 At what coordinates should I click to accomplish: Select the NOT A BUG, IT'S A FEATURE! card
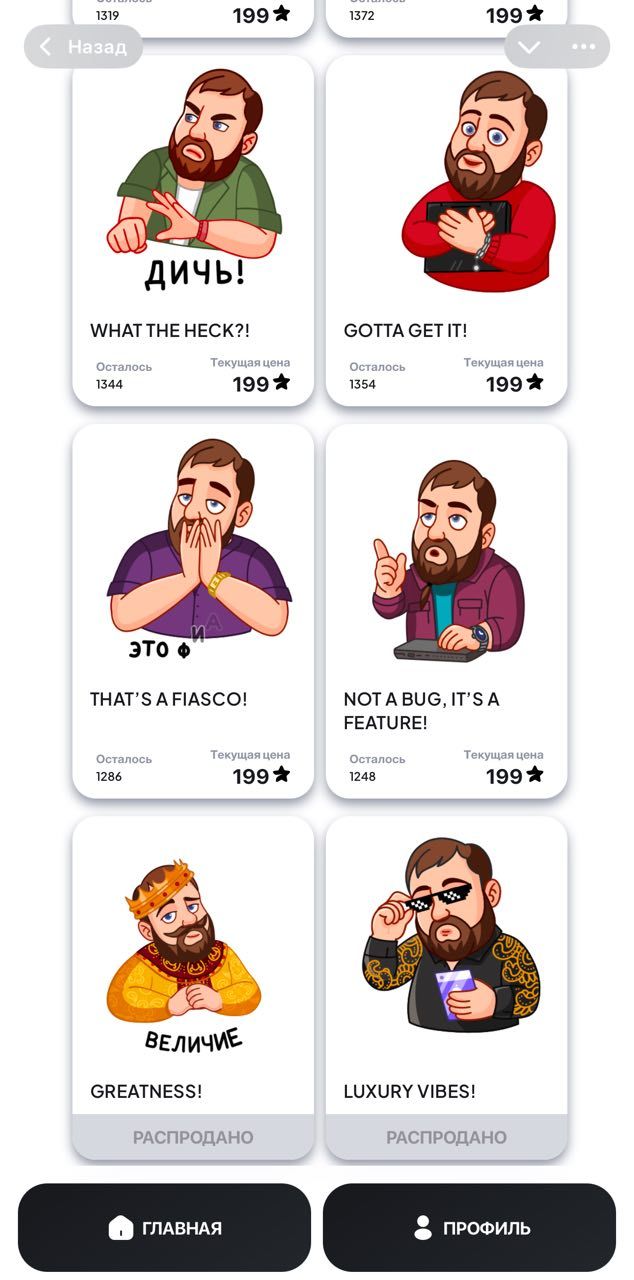(446, 610)
